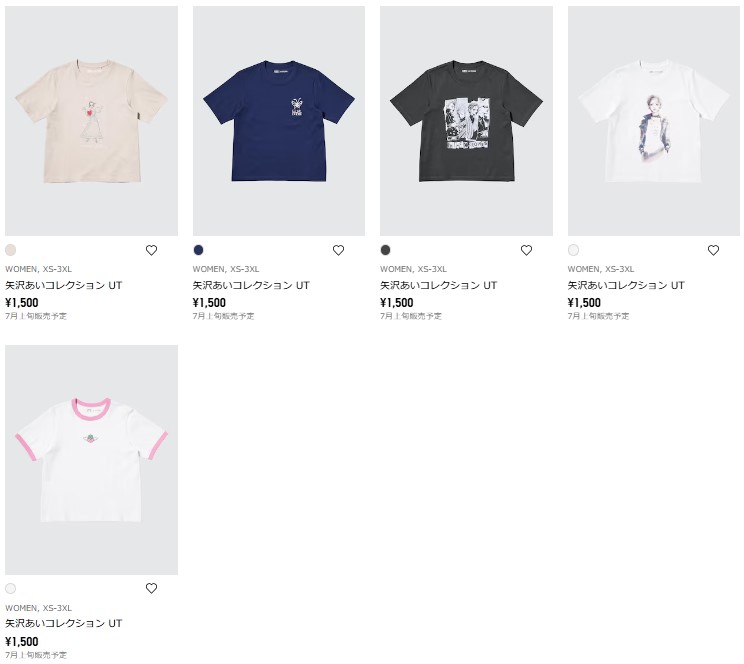Open the dark gray manga-print T-shirt
Screen dimensions: 744x664
(x=466, y=121)
